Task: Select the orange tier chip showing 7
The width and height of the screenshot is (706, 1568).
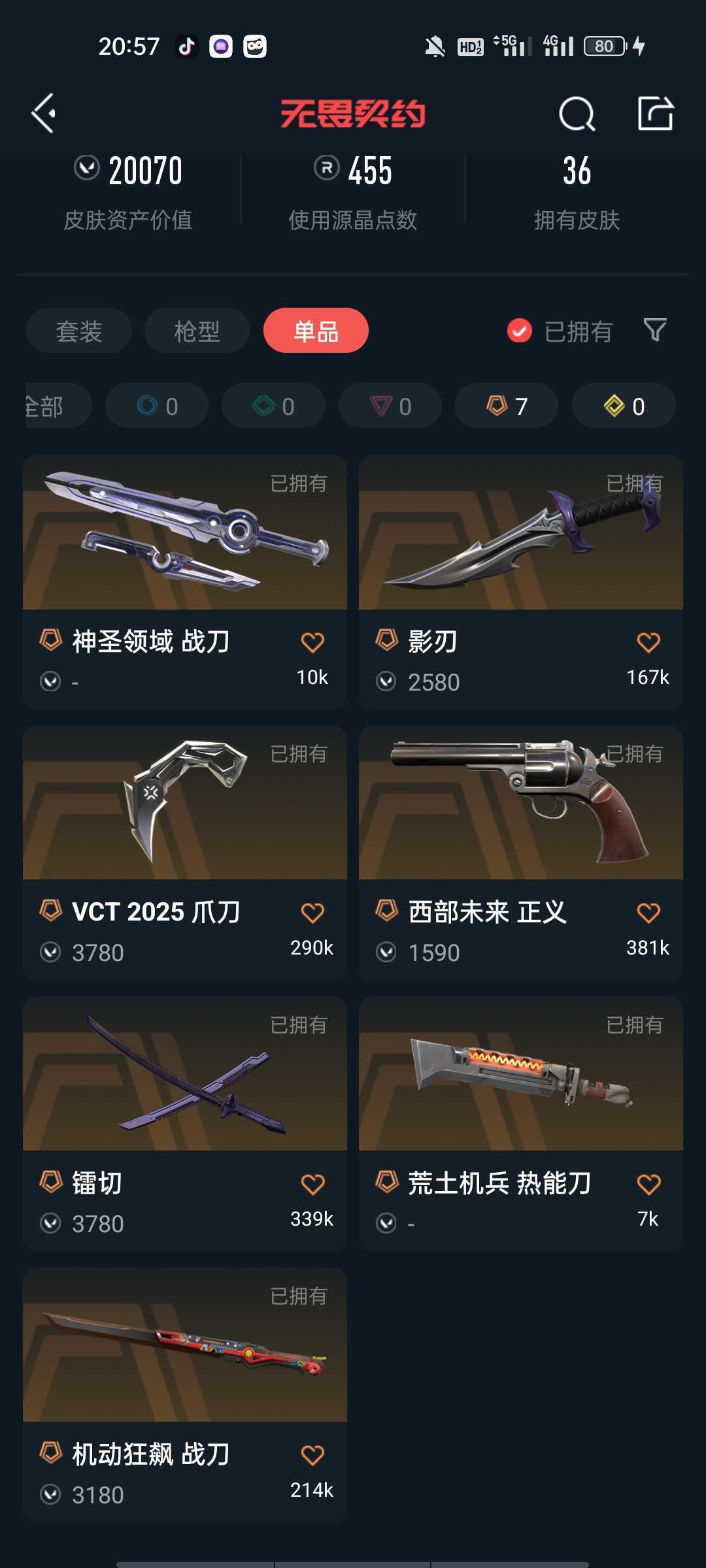Action: tap(507, 406)
